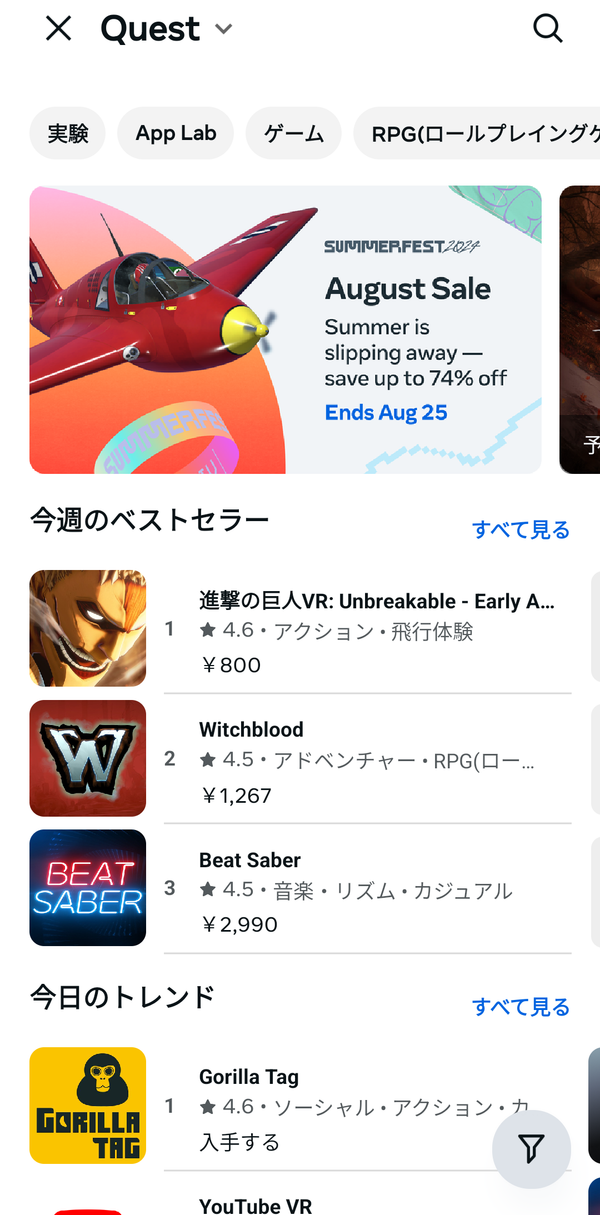View all of 今日のトレンド
Image resolution: width=600 pixels, height=1215 pixels.
tap(521, 1006)
